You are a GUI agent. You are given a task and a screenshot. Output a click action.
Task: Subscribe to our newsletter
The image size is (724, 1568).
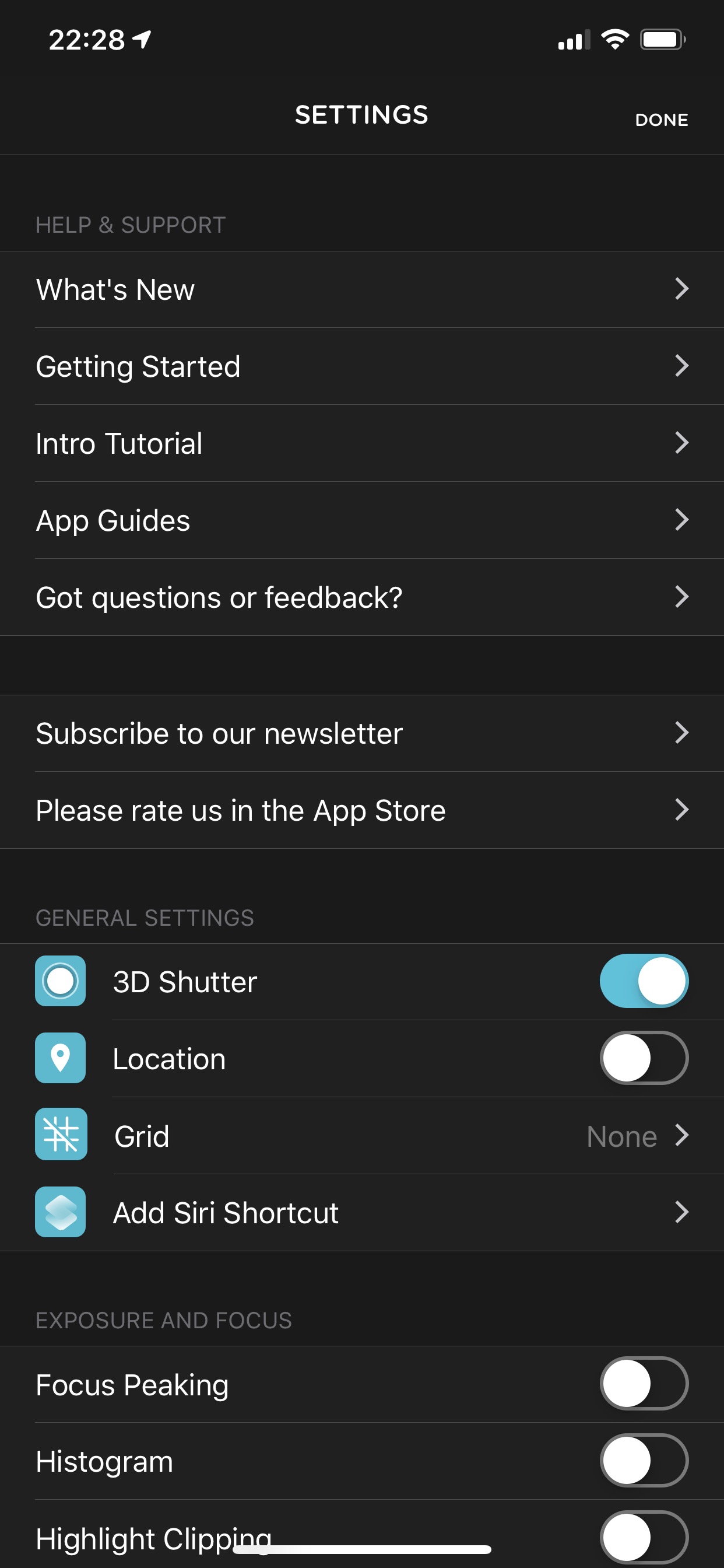pos(362,733)
